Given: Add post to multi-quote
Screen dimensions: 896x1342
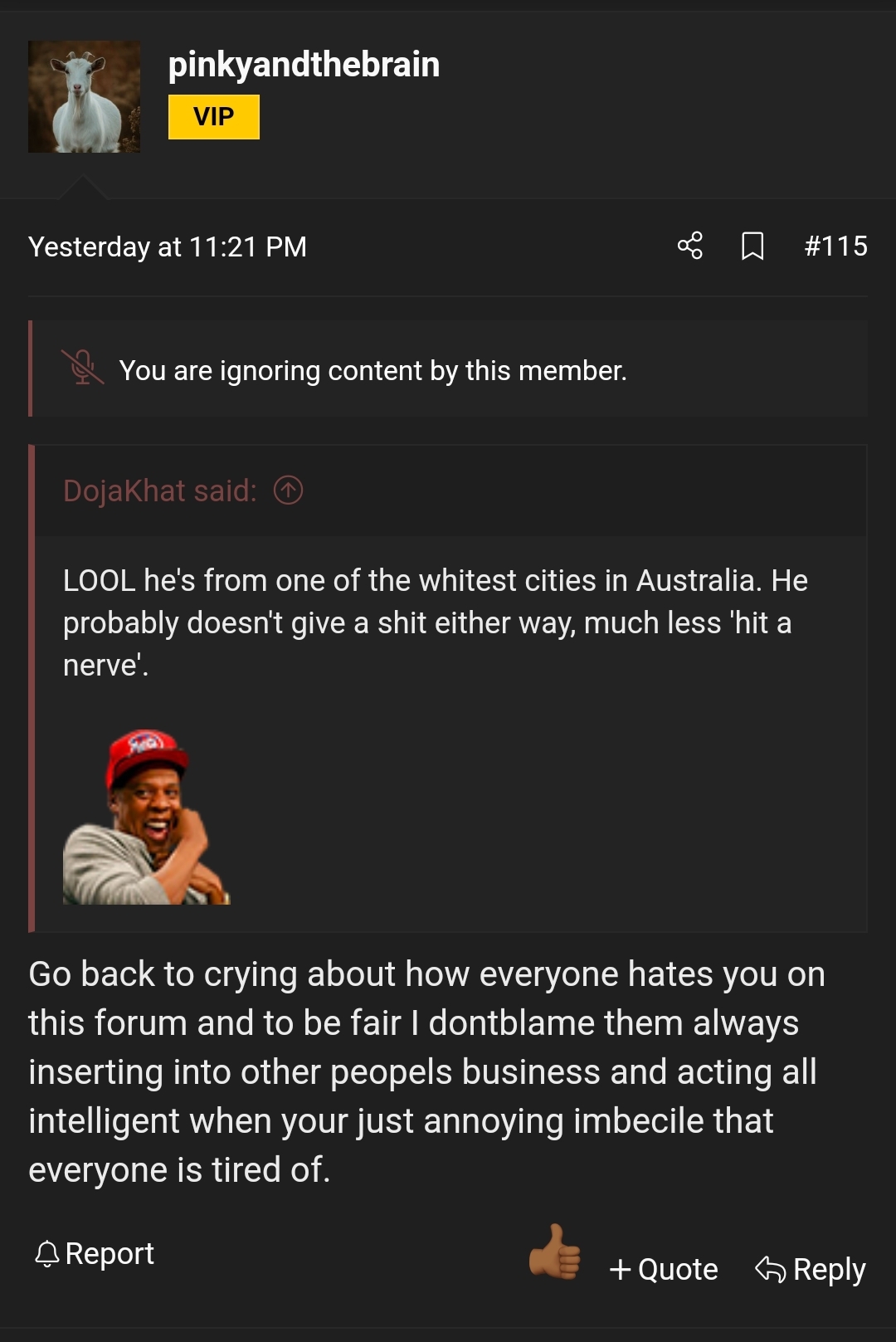Looking at the screenshot, I should tap(664, 1269).
